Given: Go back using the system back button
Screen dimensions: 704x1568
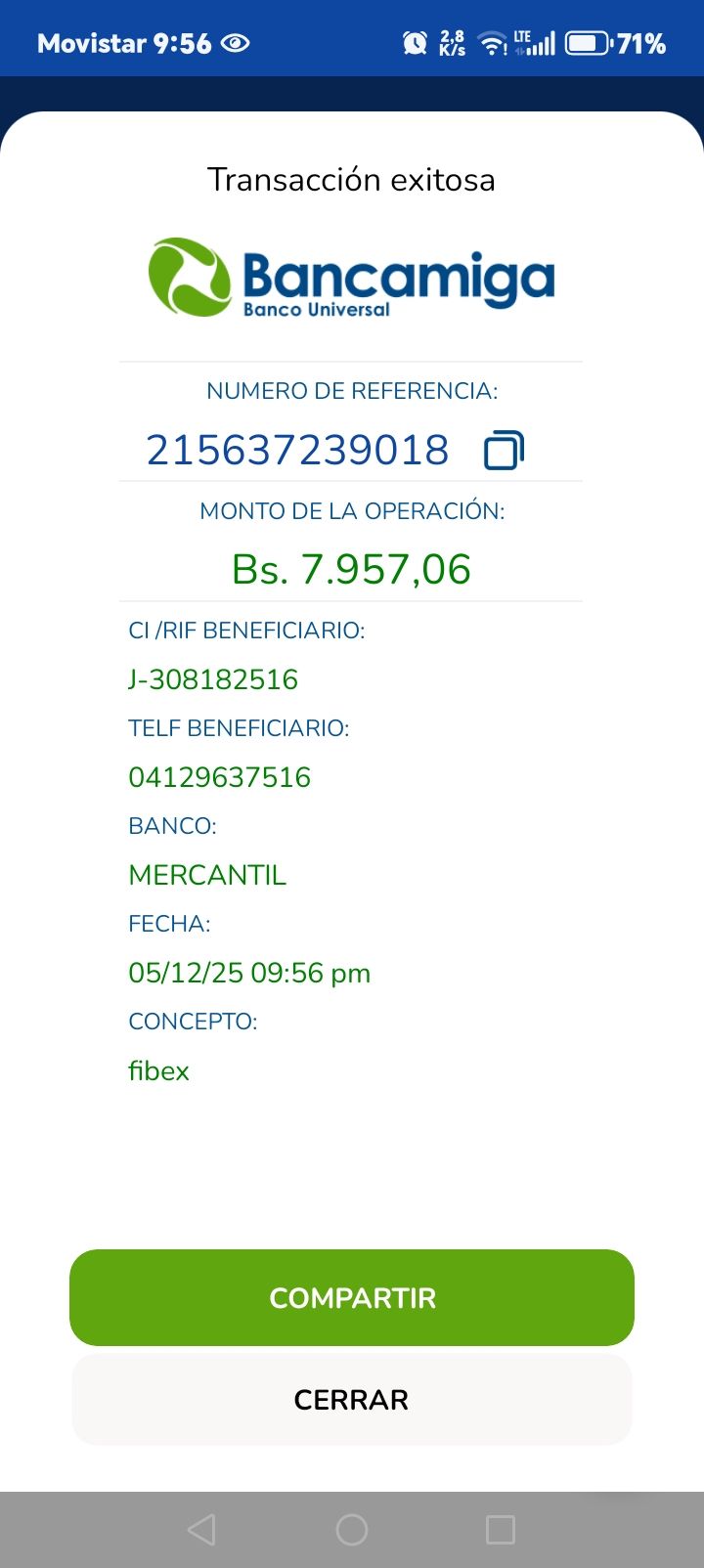Looking at the screenshot, I should pos(201,1529).
